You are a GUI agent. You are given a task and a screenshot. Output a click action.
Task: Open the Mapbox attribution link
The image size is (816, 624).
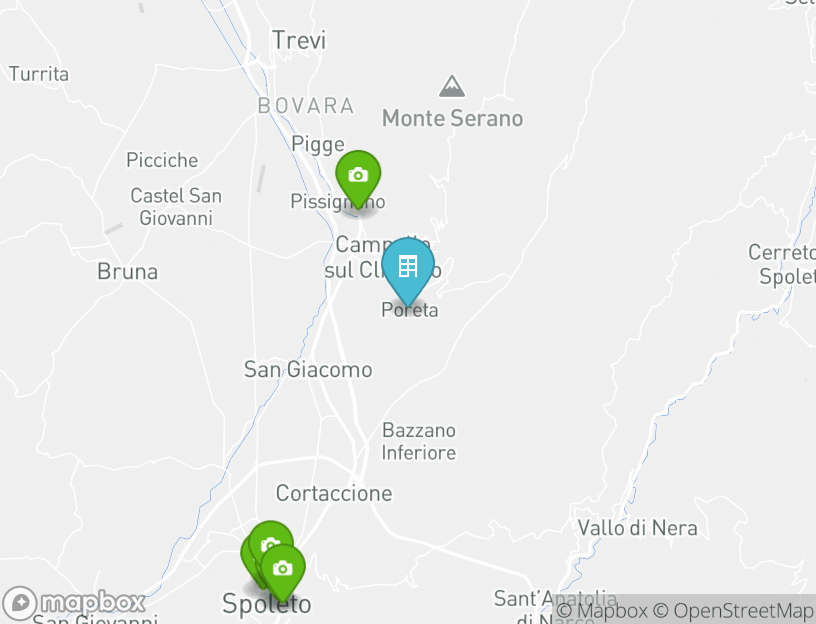tap(602, 610)
